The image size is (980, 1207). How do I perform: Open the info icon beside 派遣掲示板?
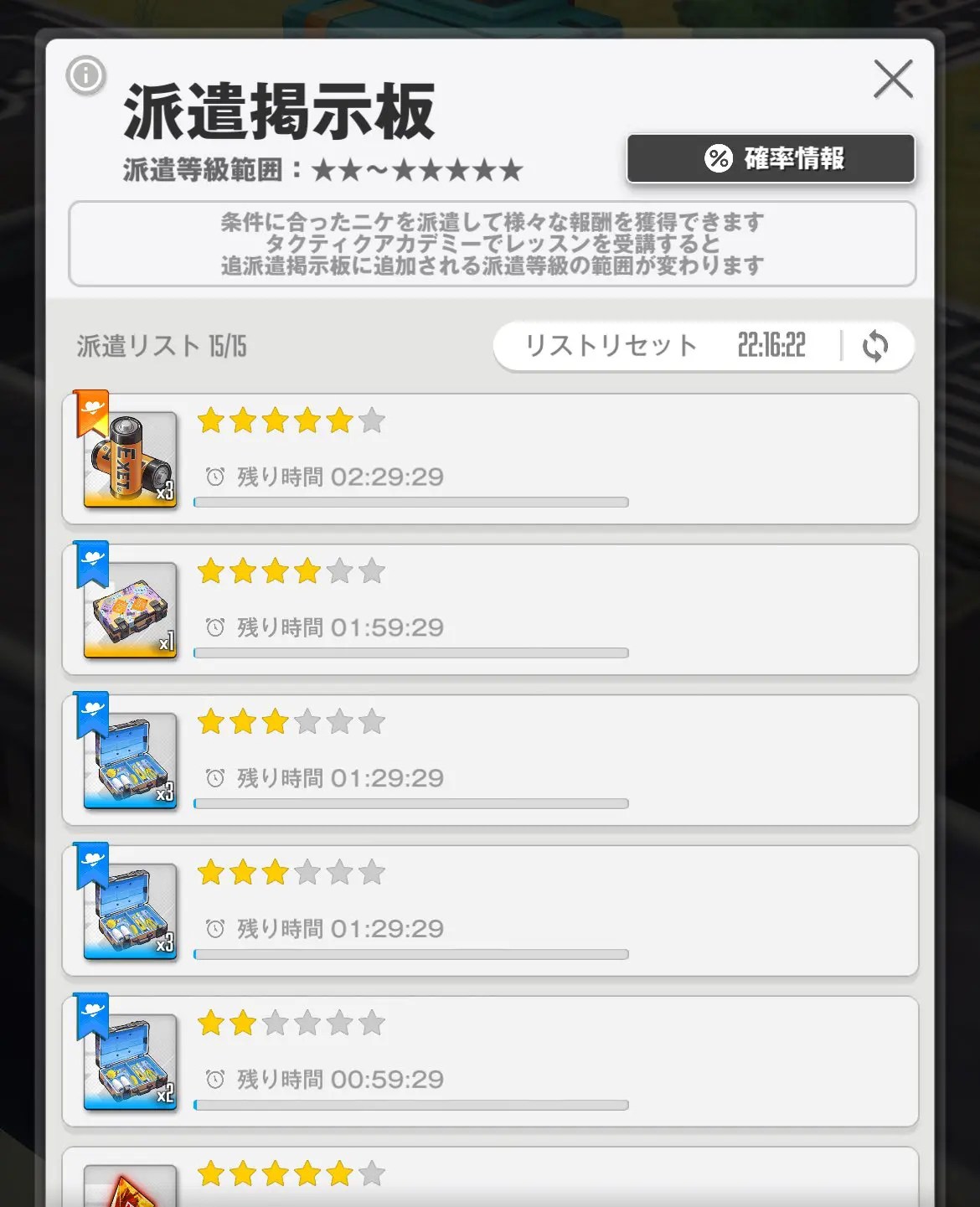pyautogui.click(x=85, y=76)
